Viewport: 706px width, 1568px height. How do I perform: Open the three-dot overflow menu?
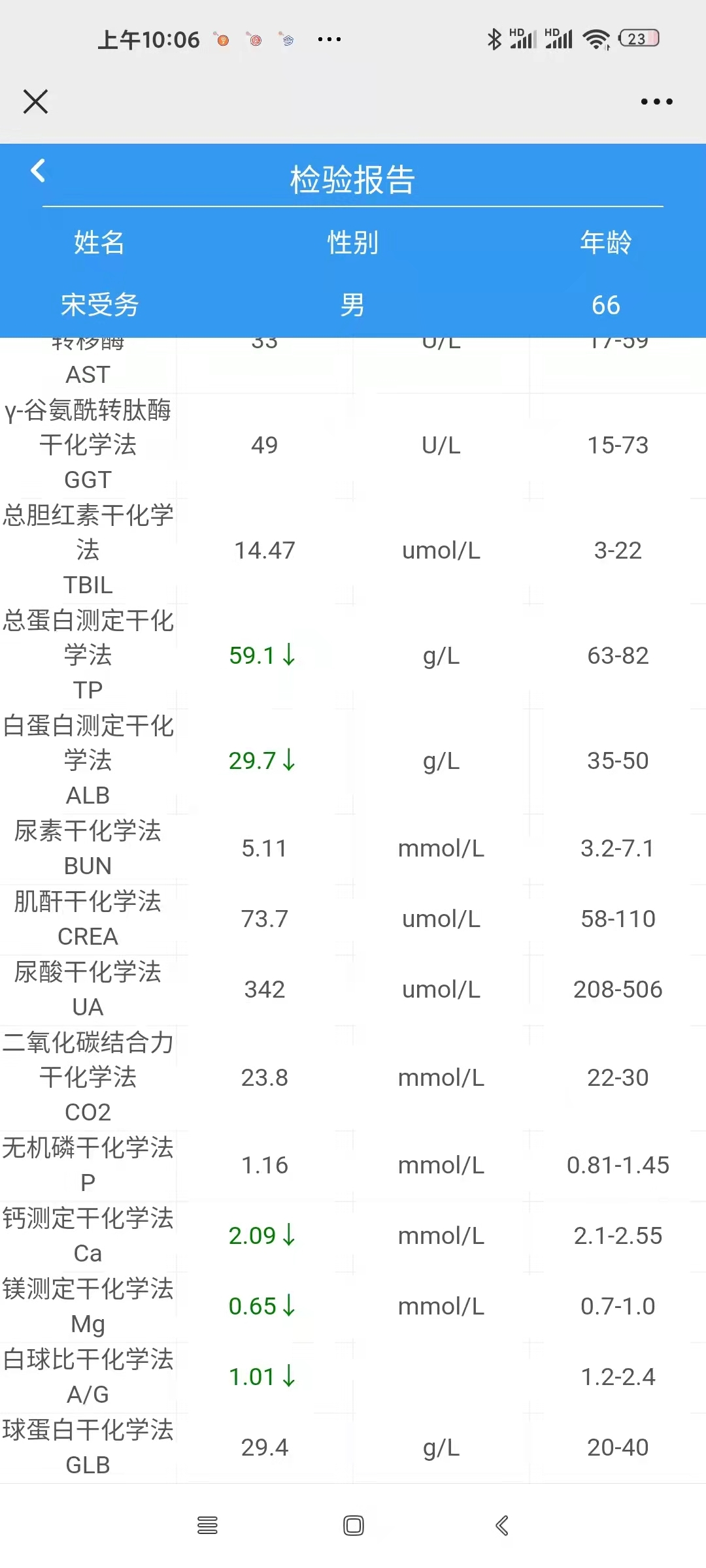(x=656, y=101)
